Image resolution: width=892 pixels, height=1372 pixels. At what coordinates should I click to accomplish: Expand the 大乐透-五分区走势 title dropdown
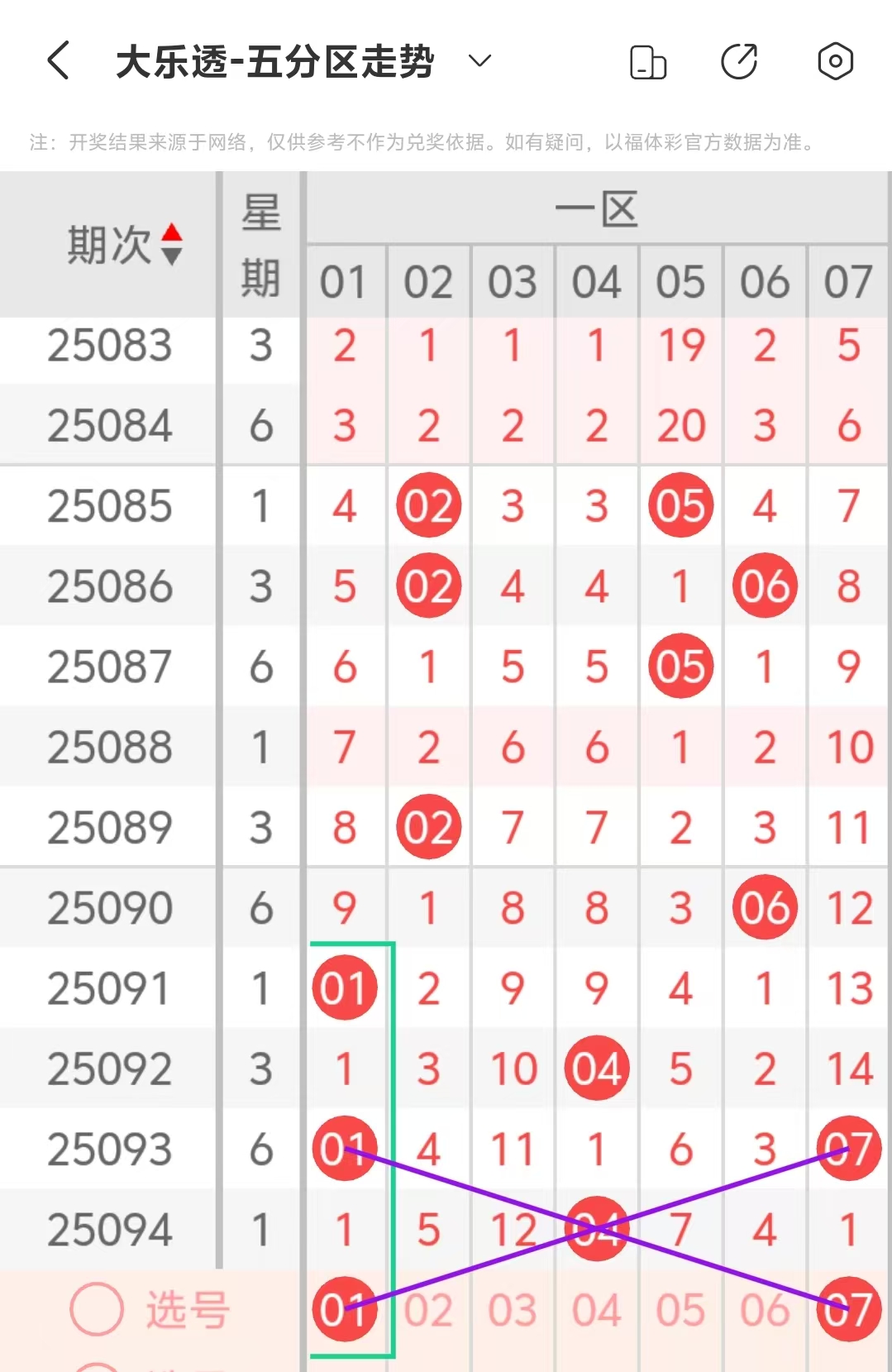point(479,61)
